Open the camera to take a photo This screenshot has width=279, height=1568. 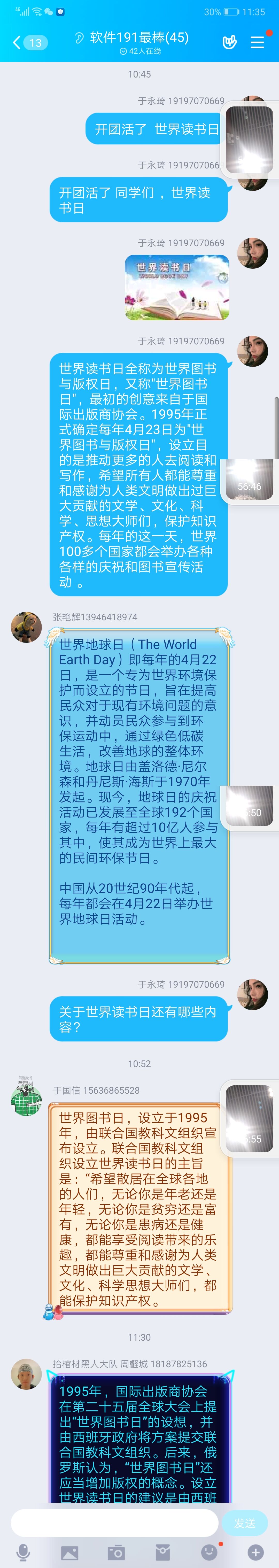[116, 1552]
